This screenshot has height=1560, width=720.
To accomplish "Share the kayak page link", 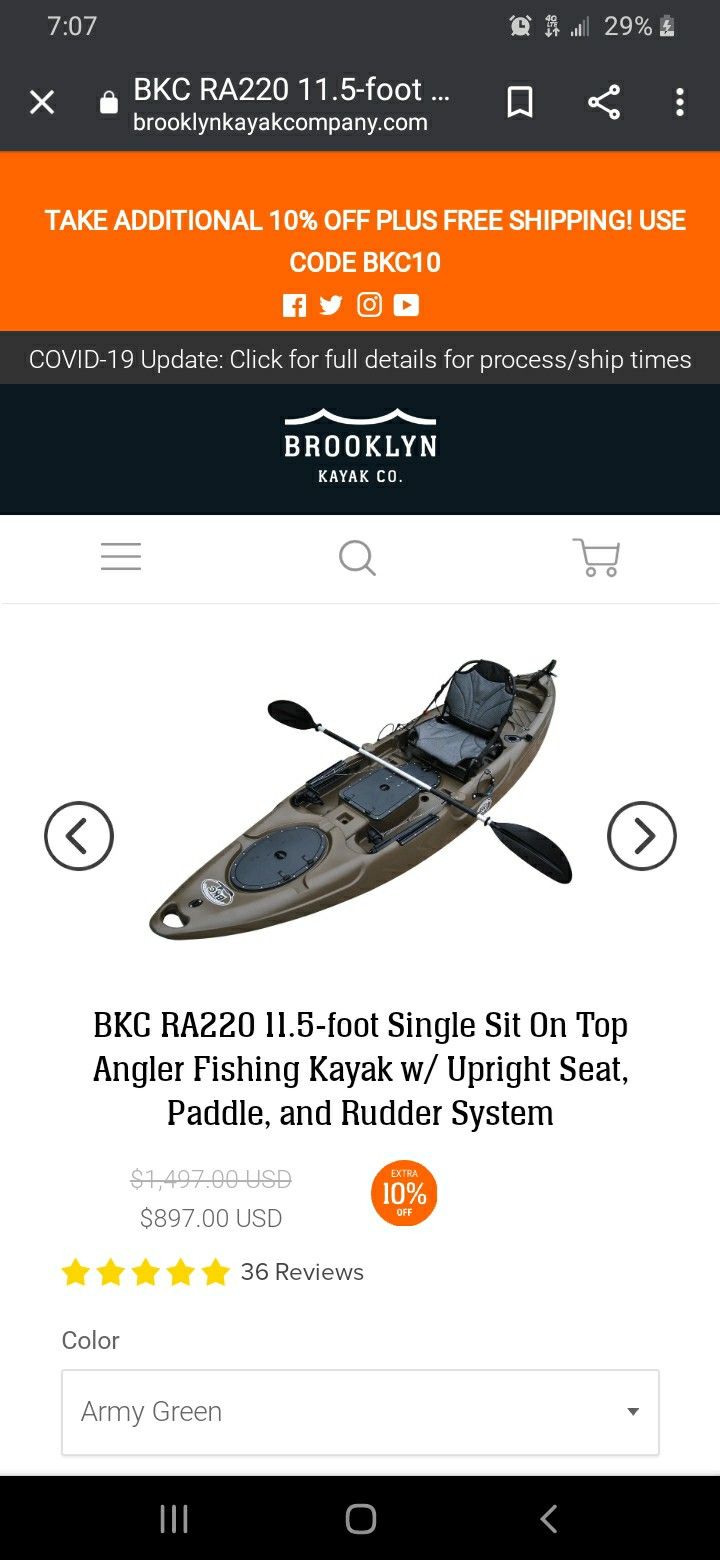I will click(x=603, y=102).
